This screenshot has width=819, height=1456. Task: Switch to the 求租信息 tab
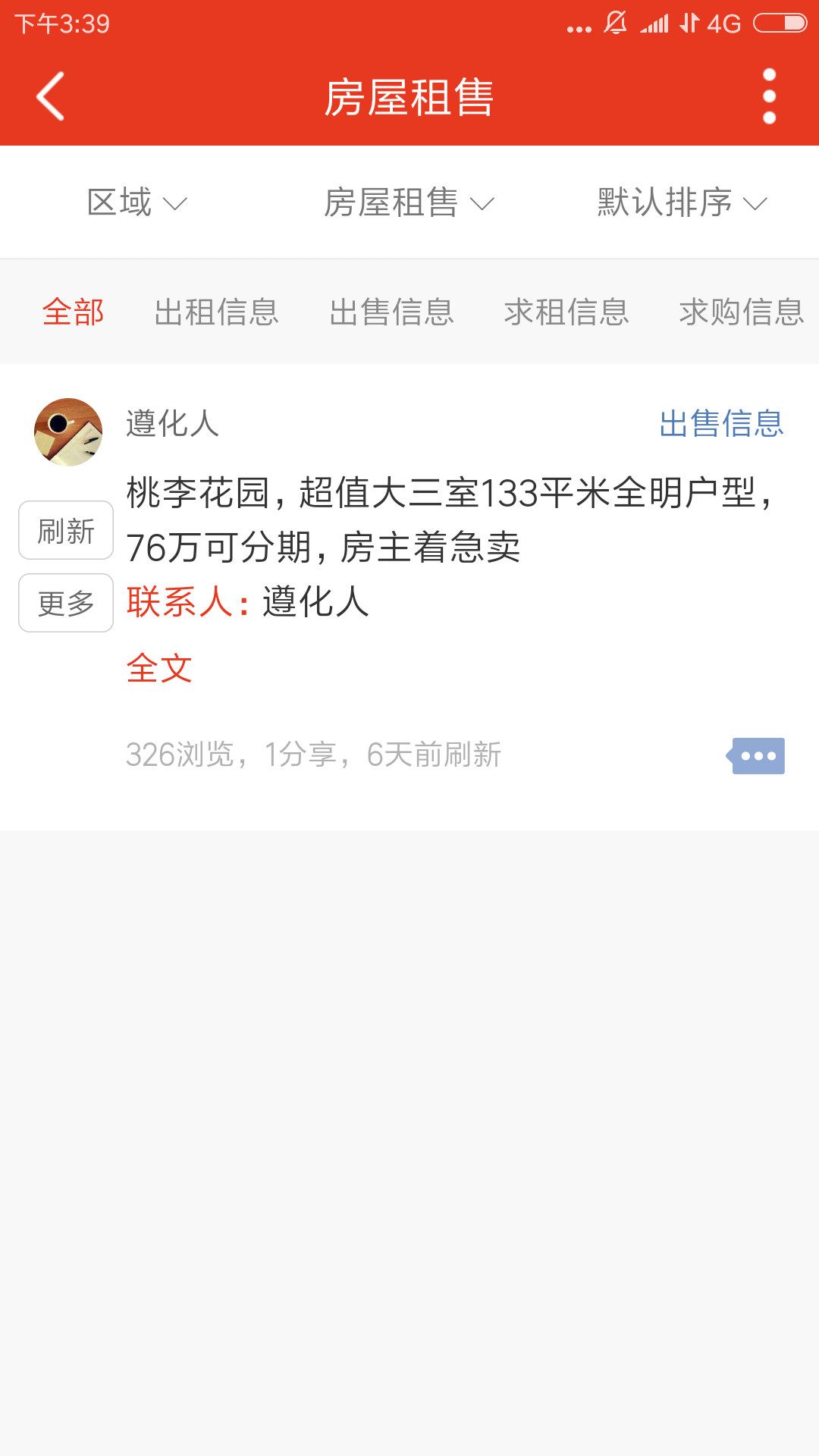(567, 312)
